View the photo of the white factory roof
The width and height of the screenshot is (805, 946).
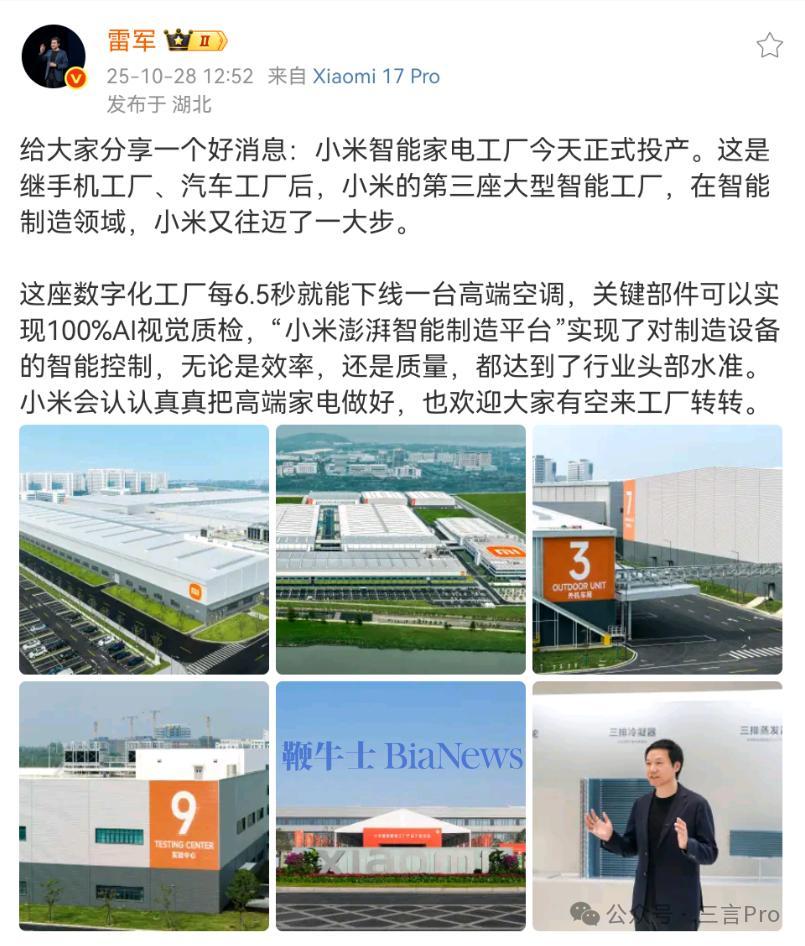(144, 549)
